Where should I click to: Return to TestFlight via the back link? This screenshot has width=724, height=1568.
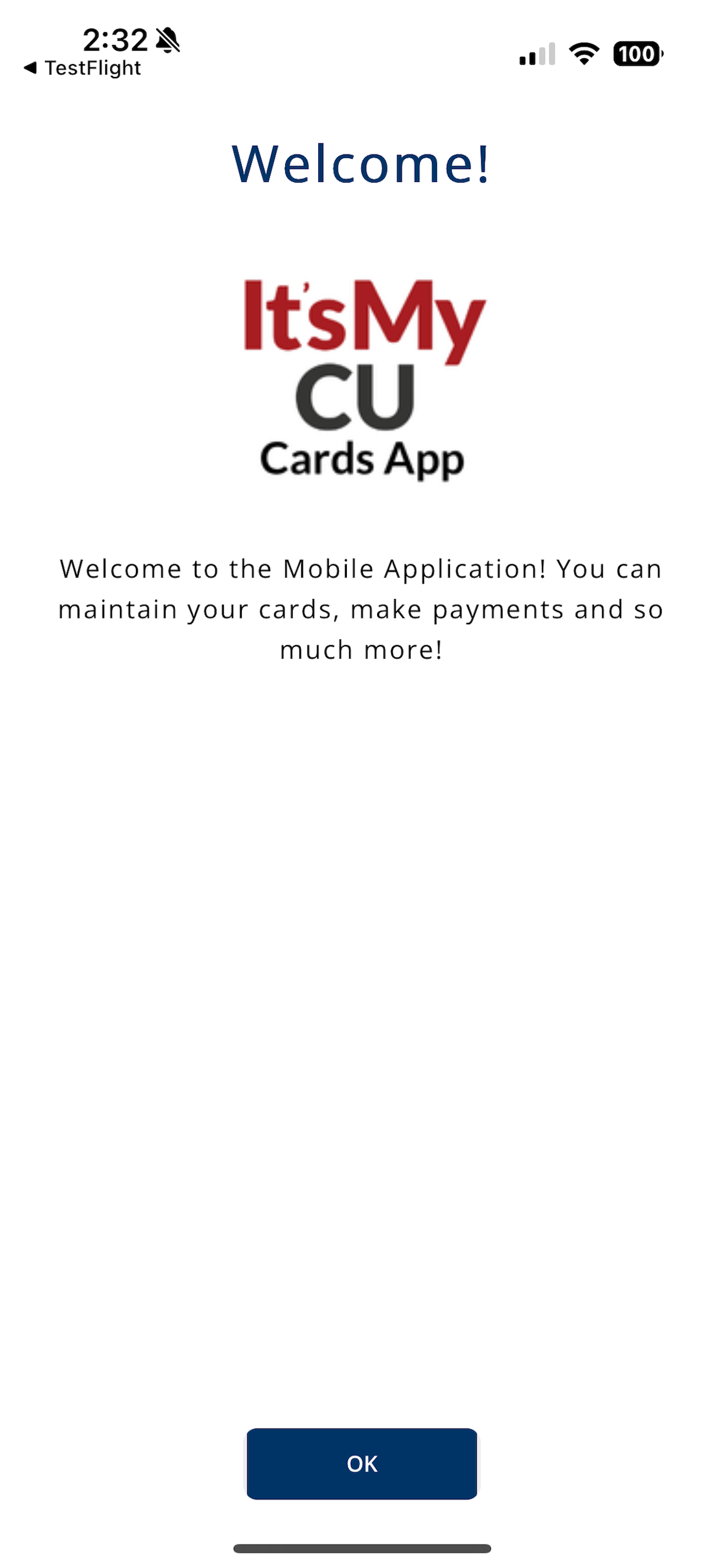coord(82,68)
